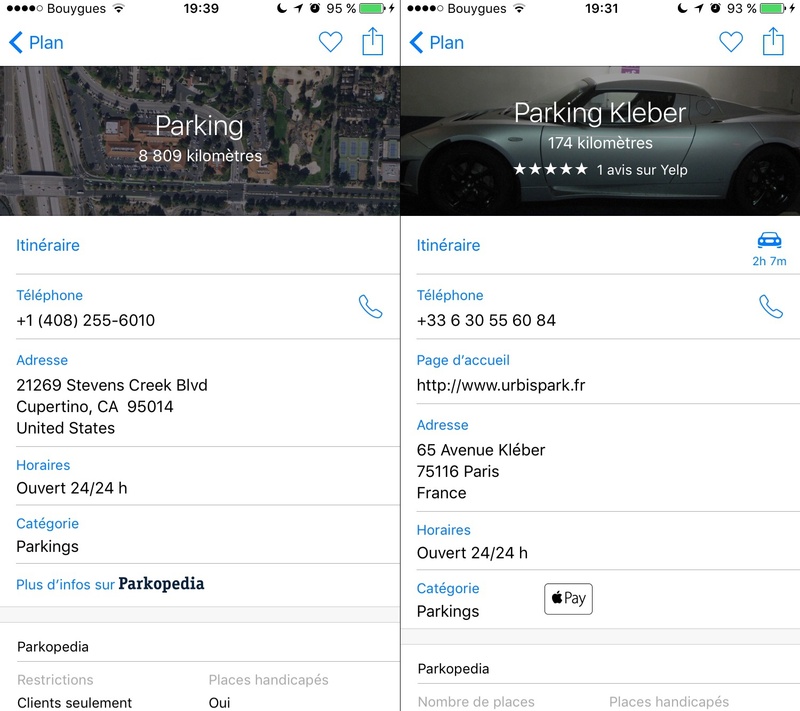
Task: Open Plus d'infos sur Parkopedia
Action: click(x=110, y=584)
